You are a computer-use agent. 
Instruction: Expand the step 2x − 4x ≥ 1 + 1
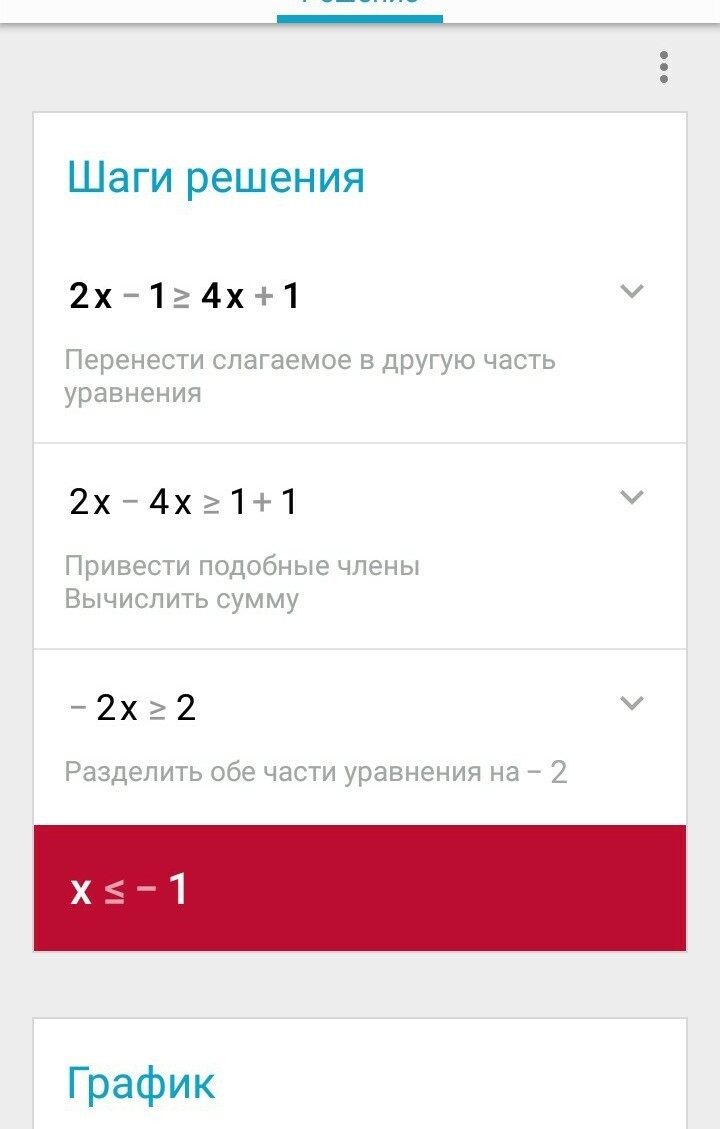pos(631,497)
